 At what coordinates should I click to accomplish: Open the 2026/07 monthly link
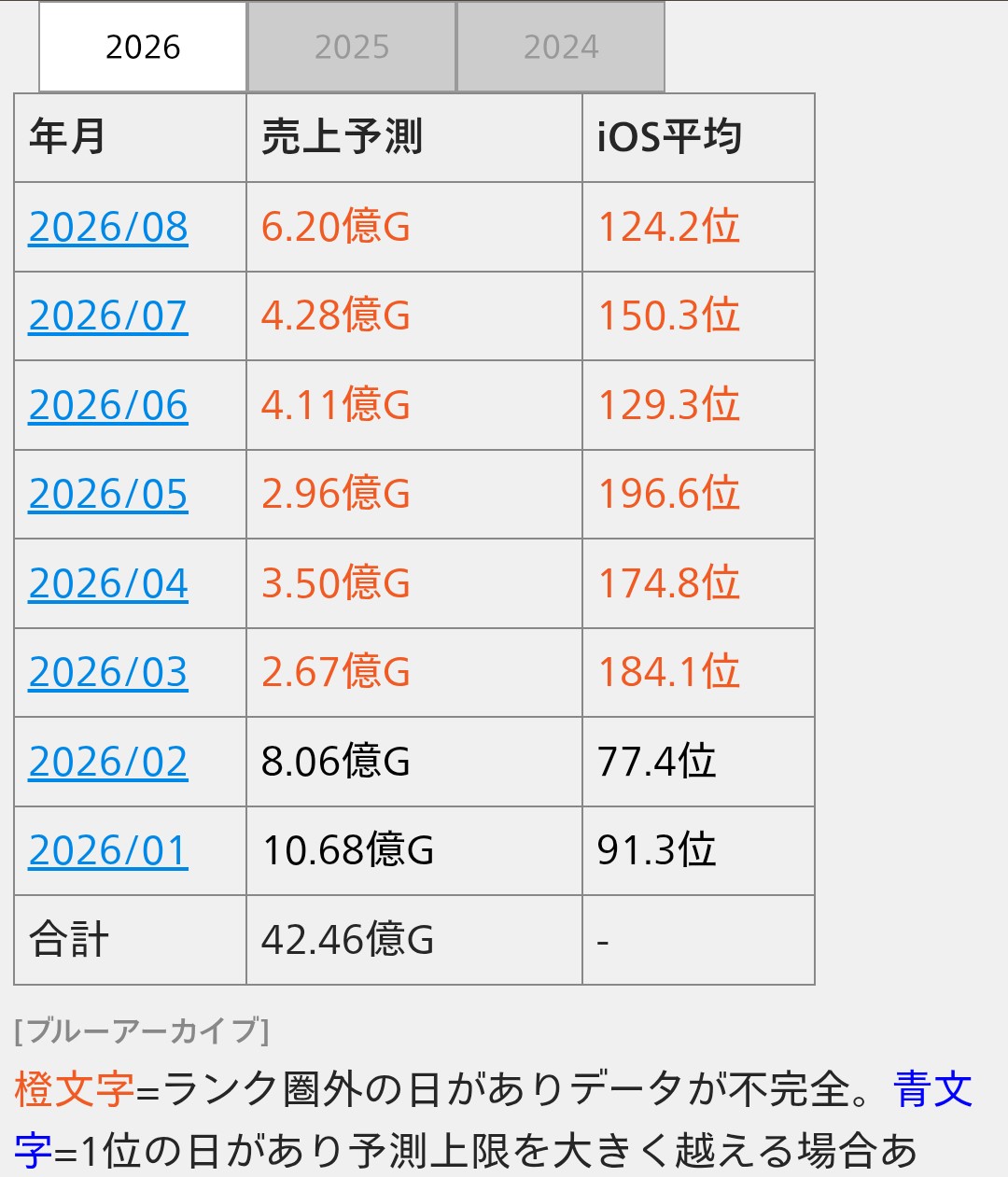(108, 315)
